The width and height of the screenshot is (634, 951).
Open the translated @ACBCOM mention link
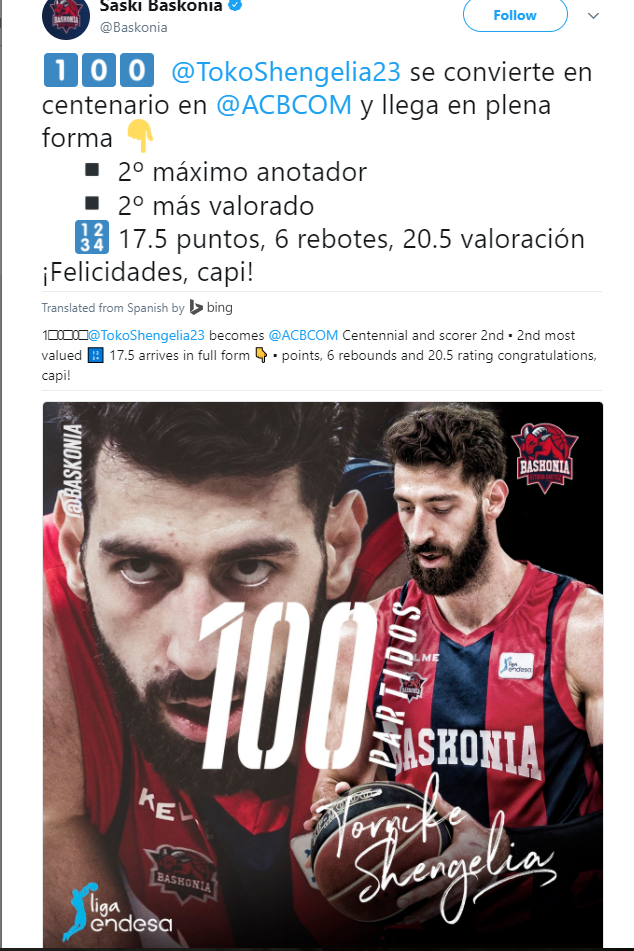303,335
